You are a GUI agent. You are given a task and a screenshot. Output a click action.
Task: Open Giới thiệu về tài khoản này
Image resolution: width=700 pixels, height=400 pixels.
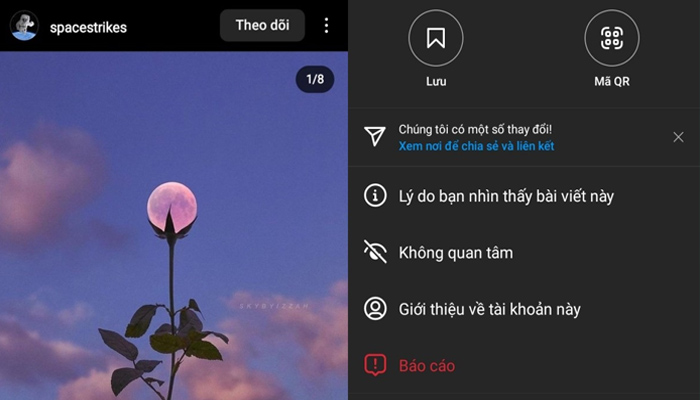[x=503, y=309]
